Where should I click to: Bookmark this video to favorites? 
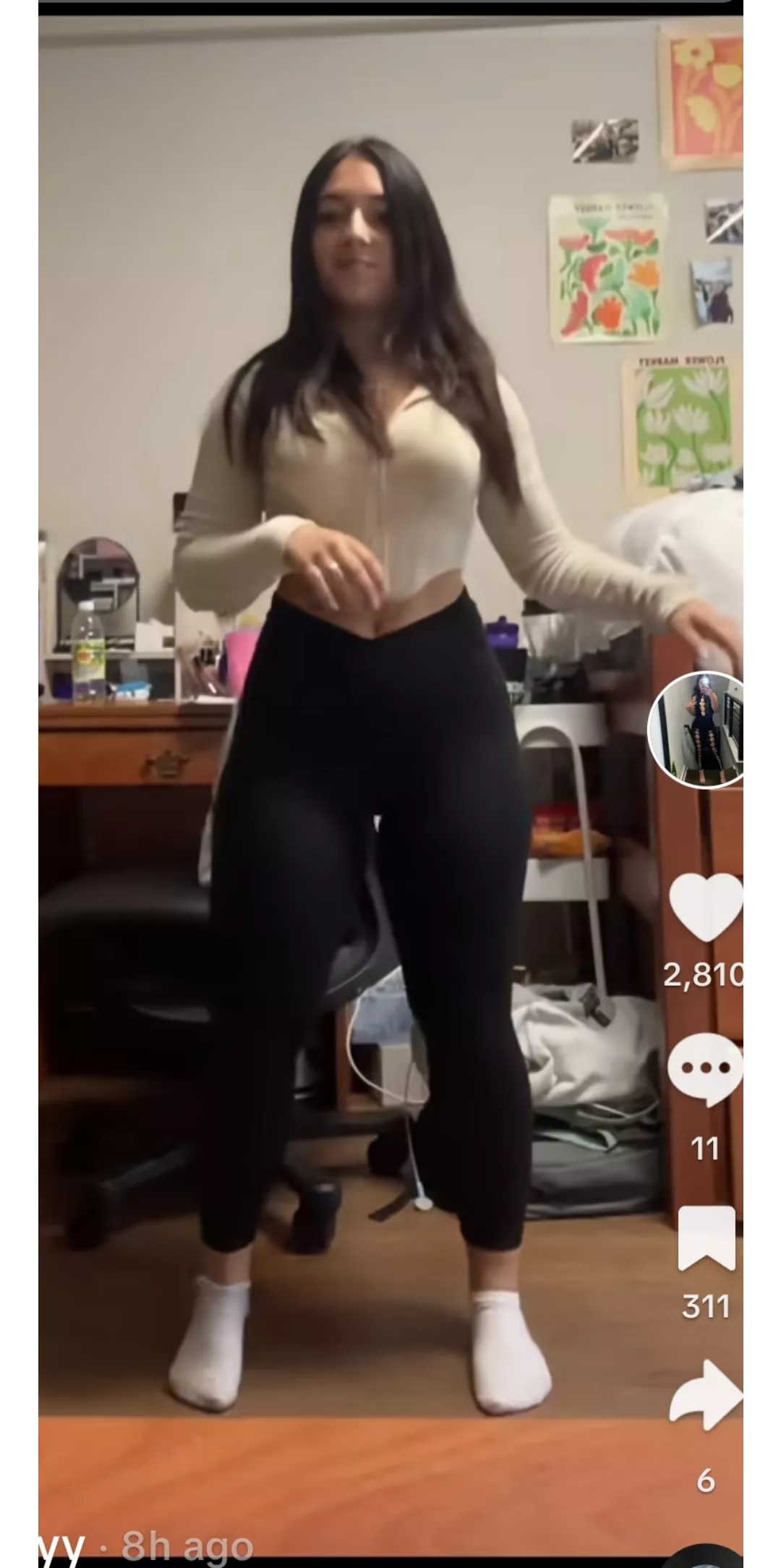[706, 1238]
